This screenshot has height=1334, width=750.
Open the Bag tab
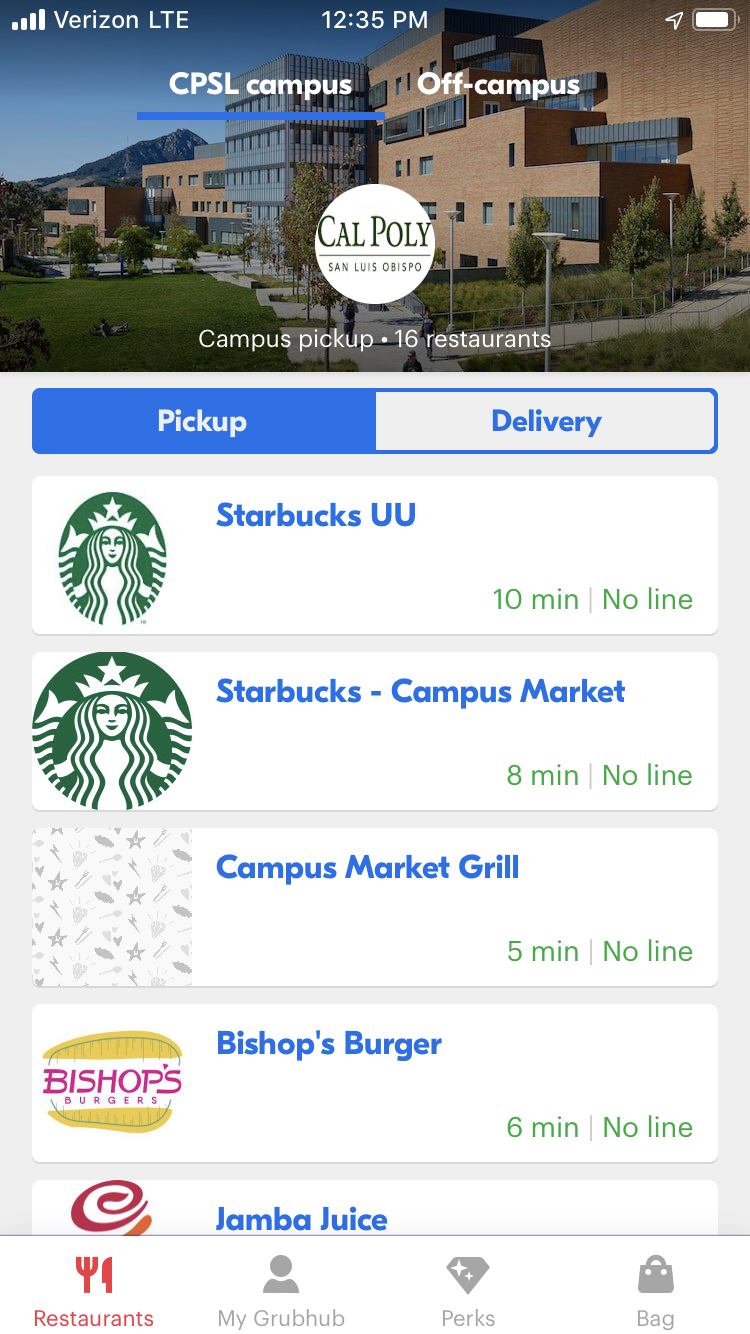(x=656, y=1292)
